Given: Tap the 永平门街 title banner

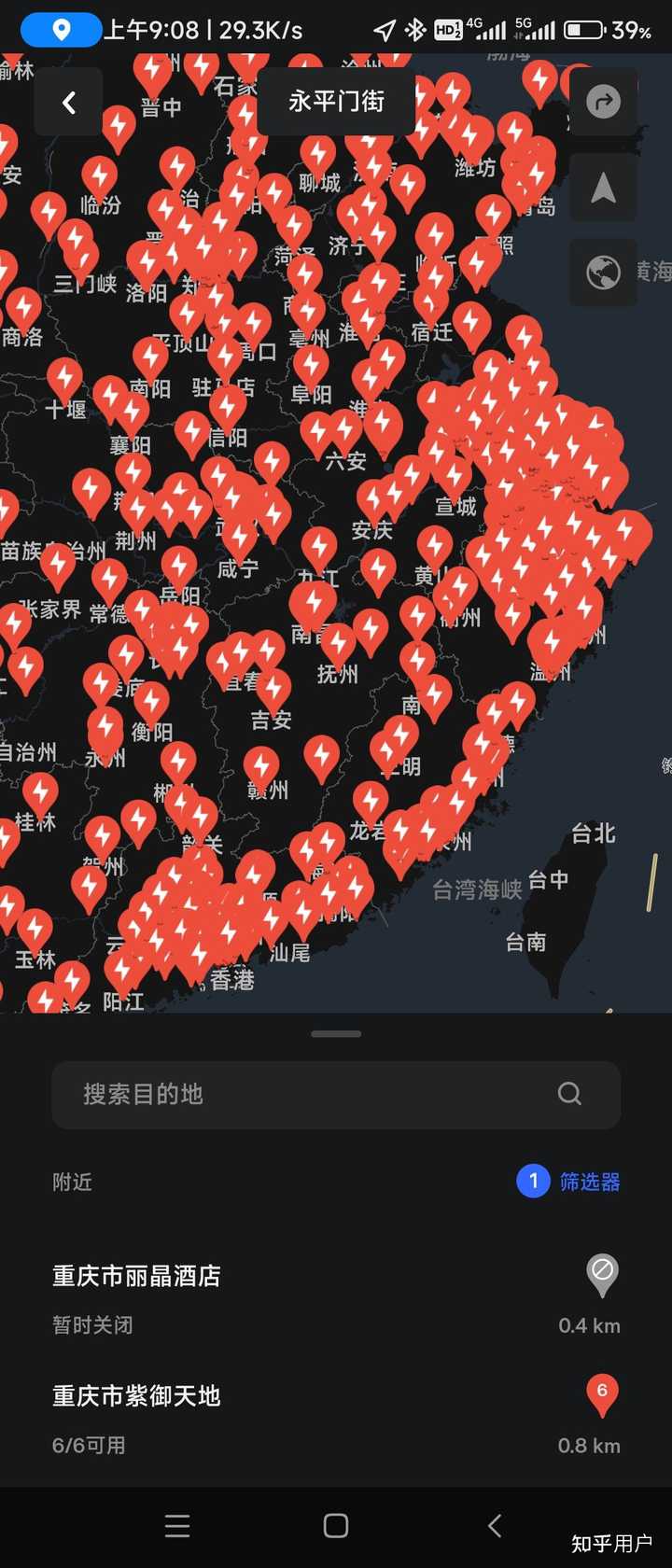Looking at the screenshot, I should pyautogui.click(x=336, y=101).
